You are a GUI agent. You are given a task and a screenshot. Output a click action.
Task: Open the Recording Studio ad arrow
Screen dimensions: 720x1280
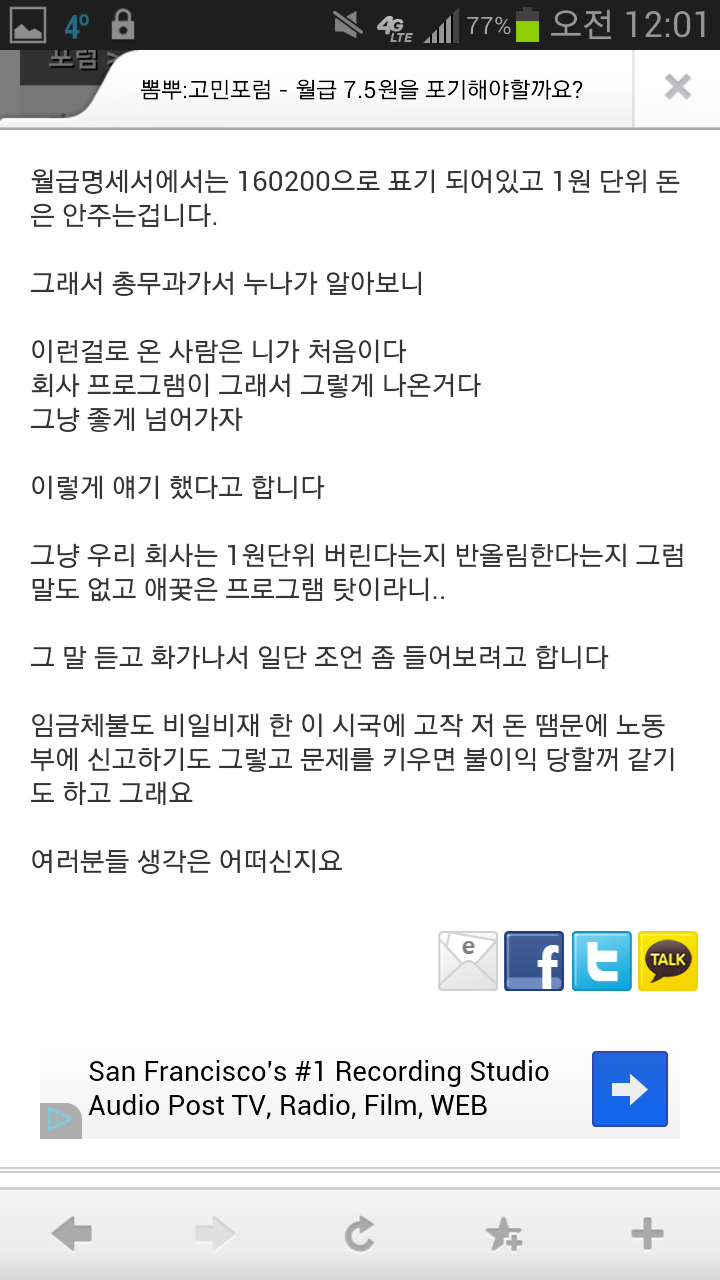(x=630, y=1089)
